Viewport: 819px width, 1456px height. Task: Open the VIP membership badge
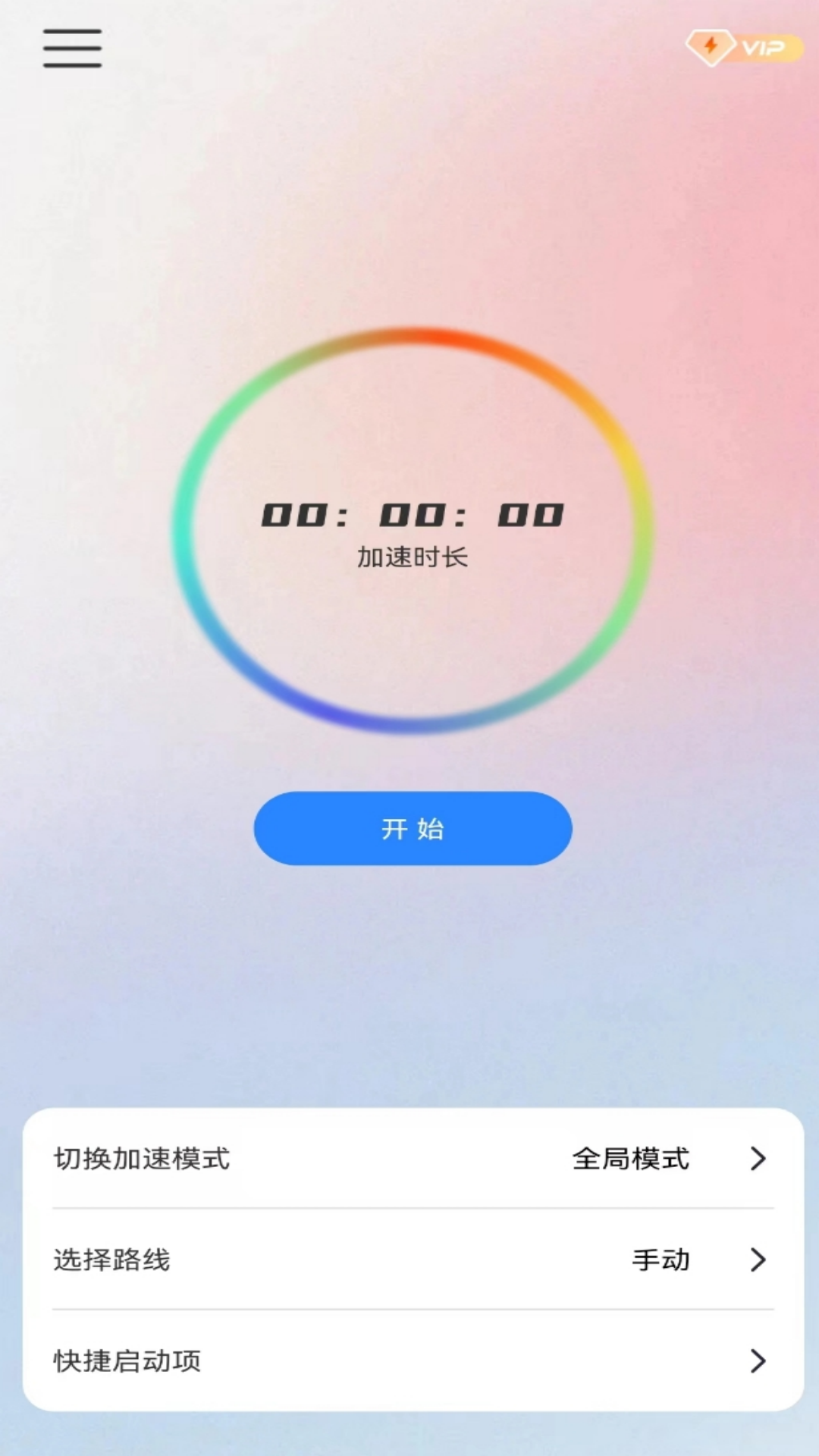[743, 48]
